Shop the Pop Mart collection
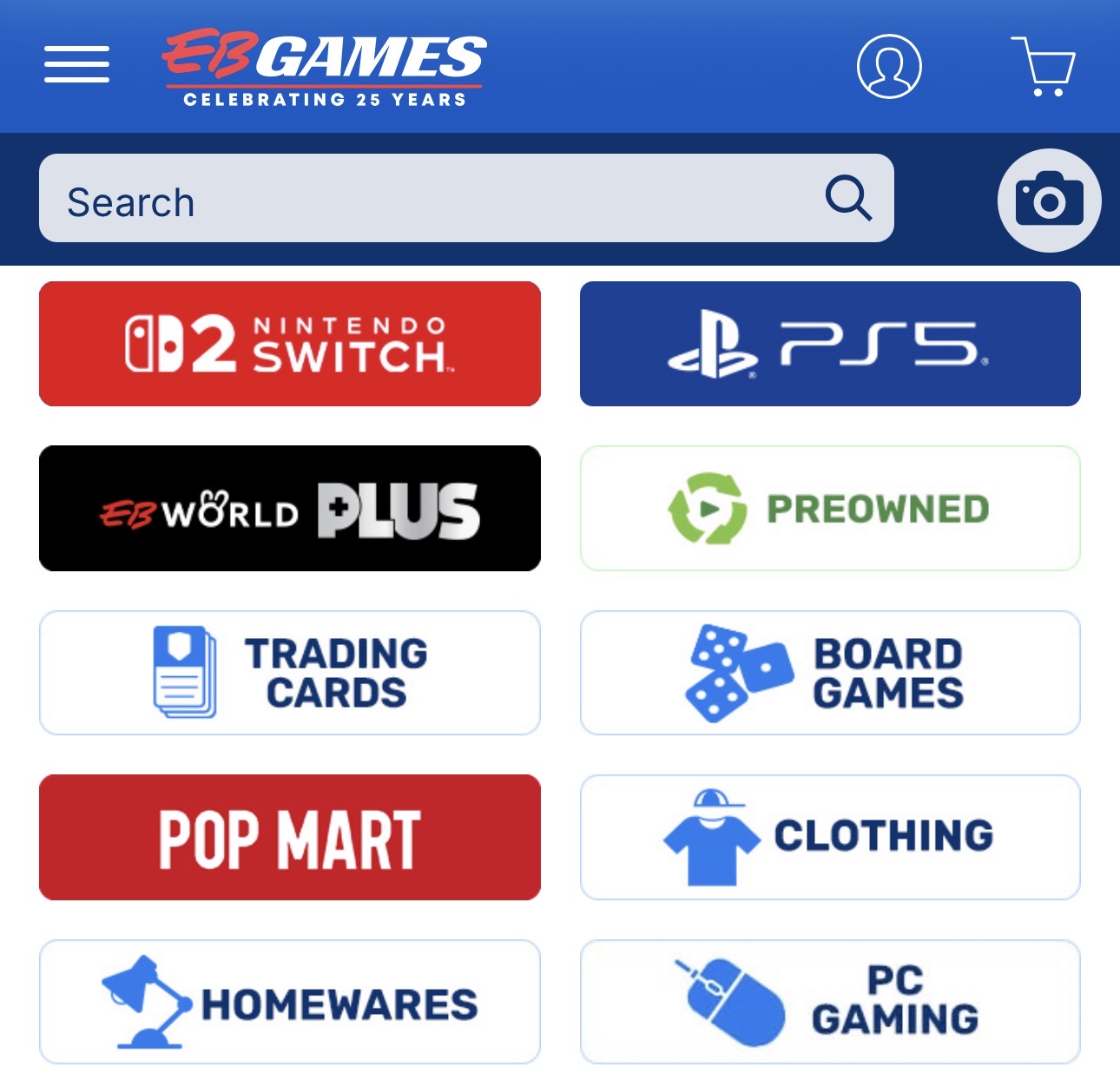The width and height of the screenshot is (1120, 1080). point(290,838)
